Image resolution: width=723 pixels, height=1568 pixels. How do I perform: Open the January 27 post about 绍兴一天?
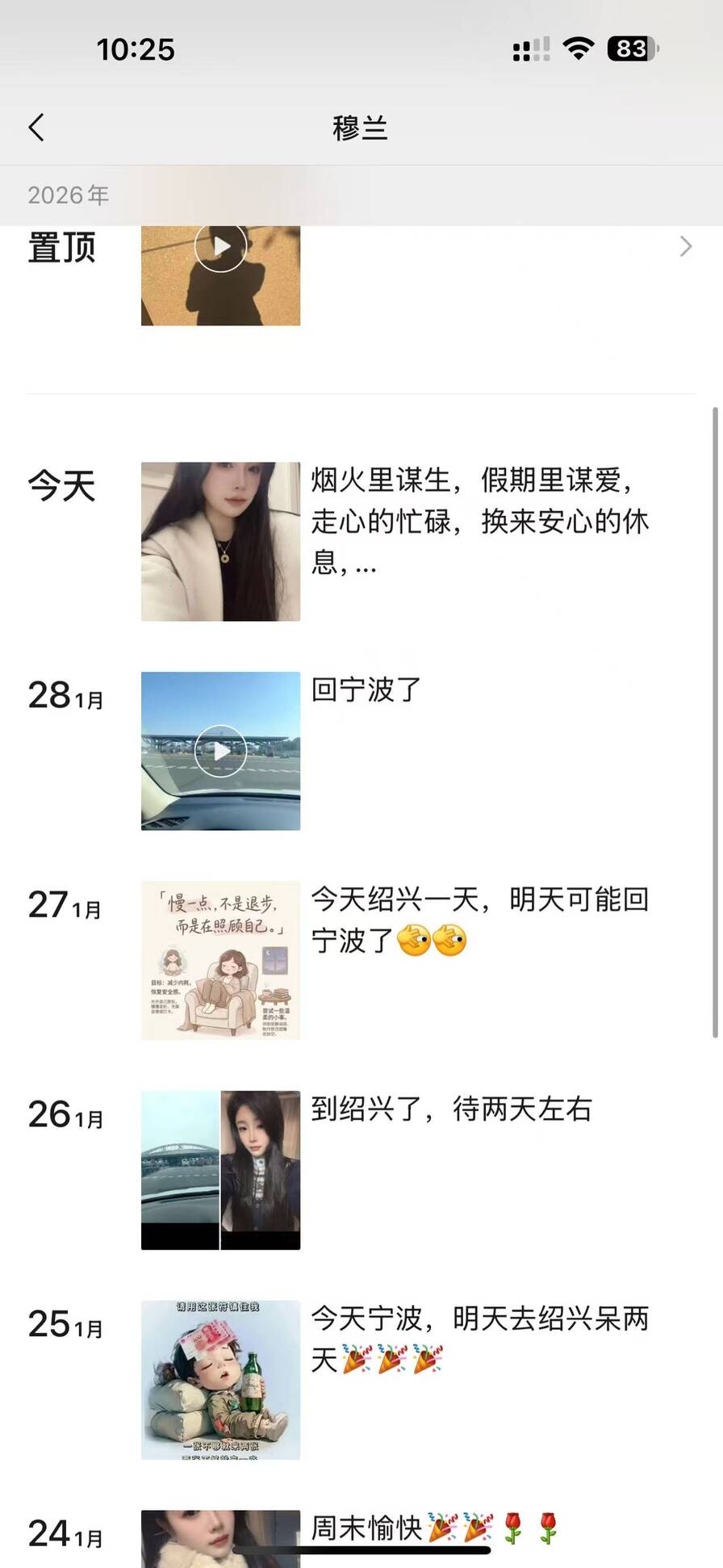(479, 920)
